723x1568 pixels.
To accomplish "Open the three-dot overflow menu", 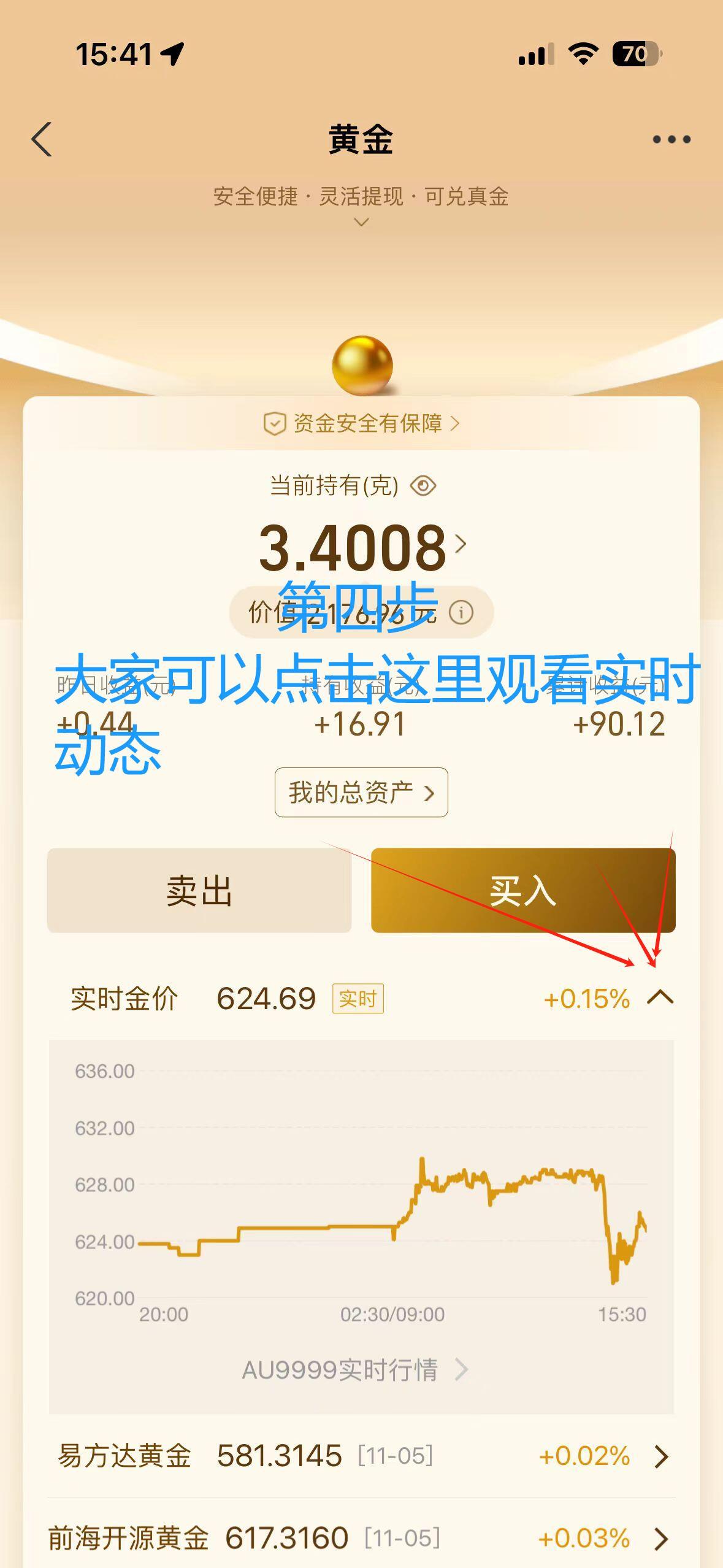I will click(671, 140).
